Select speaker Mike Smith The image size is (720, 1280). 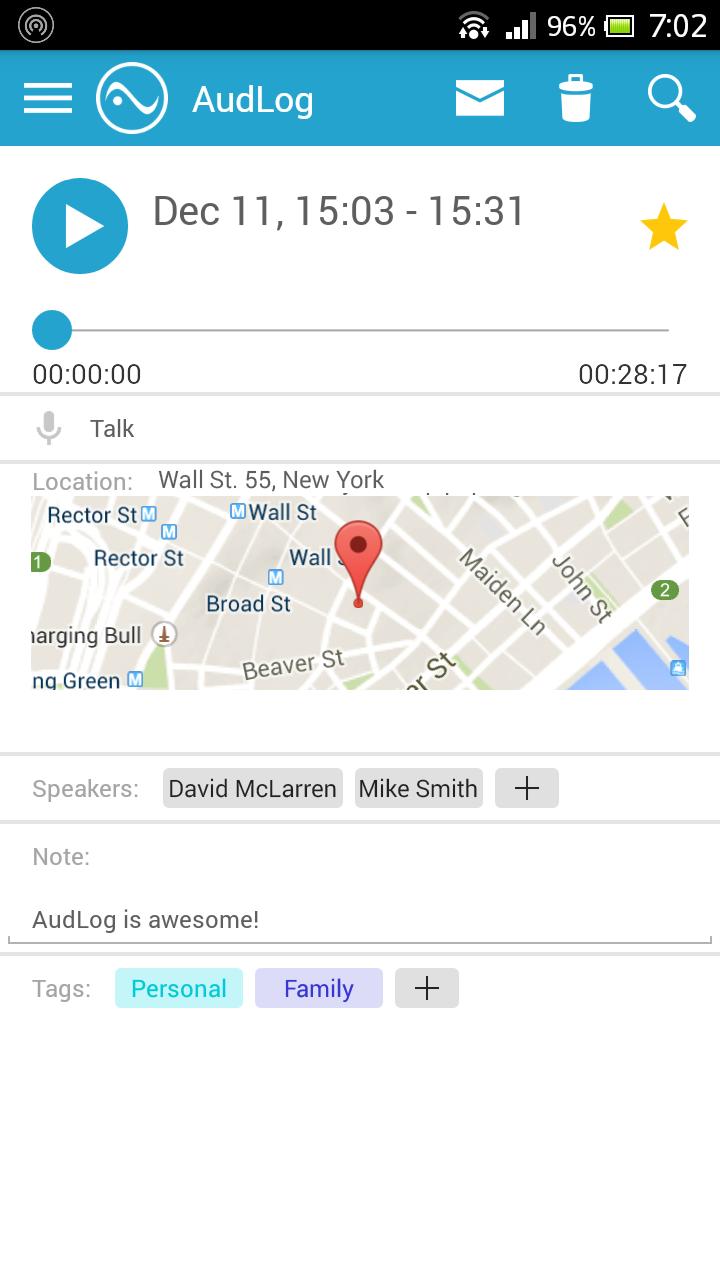point(418,788)
